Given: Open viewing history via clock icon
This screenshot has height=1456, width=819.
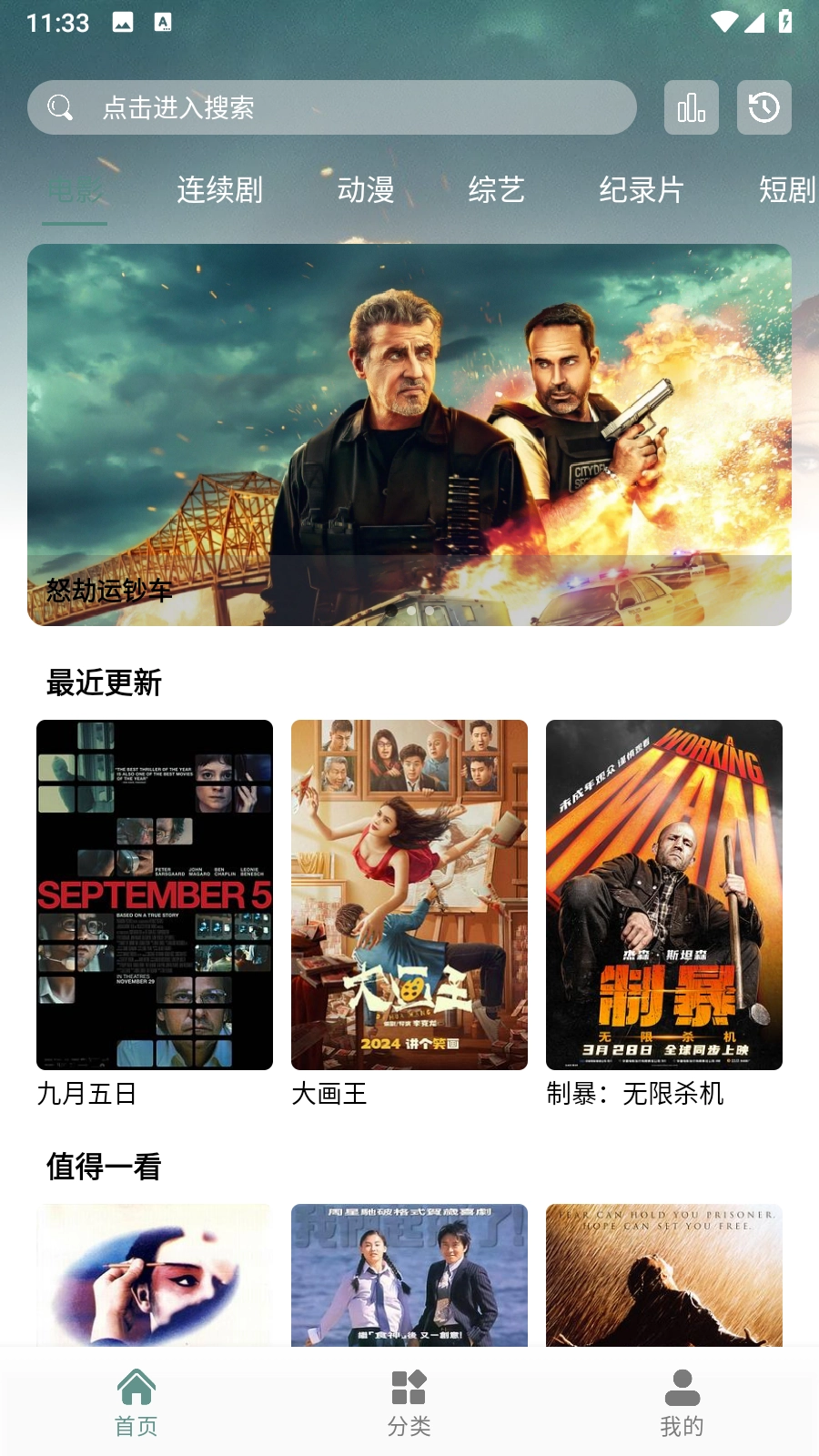Looking at the screenshot, I should click(x=763, y=107).
